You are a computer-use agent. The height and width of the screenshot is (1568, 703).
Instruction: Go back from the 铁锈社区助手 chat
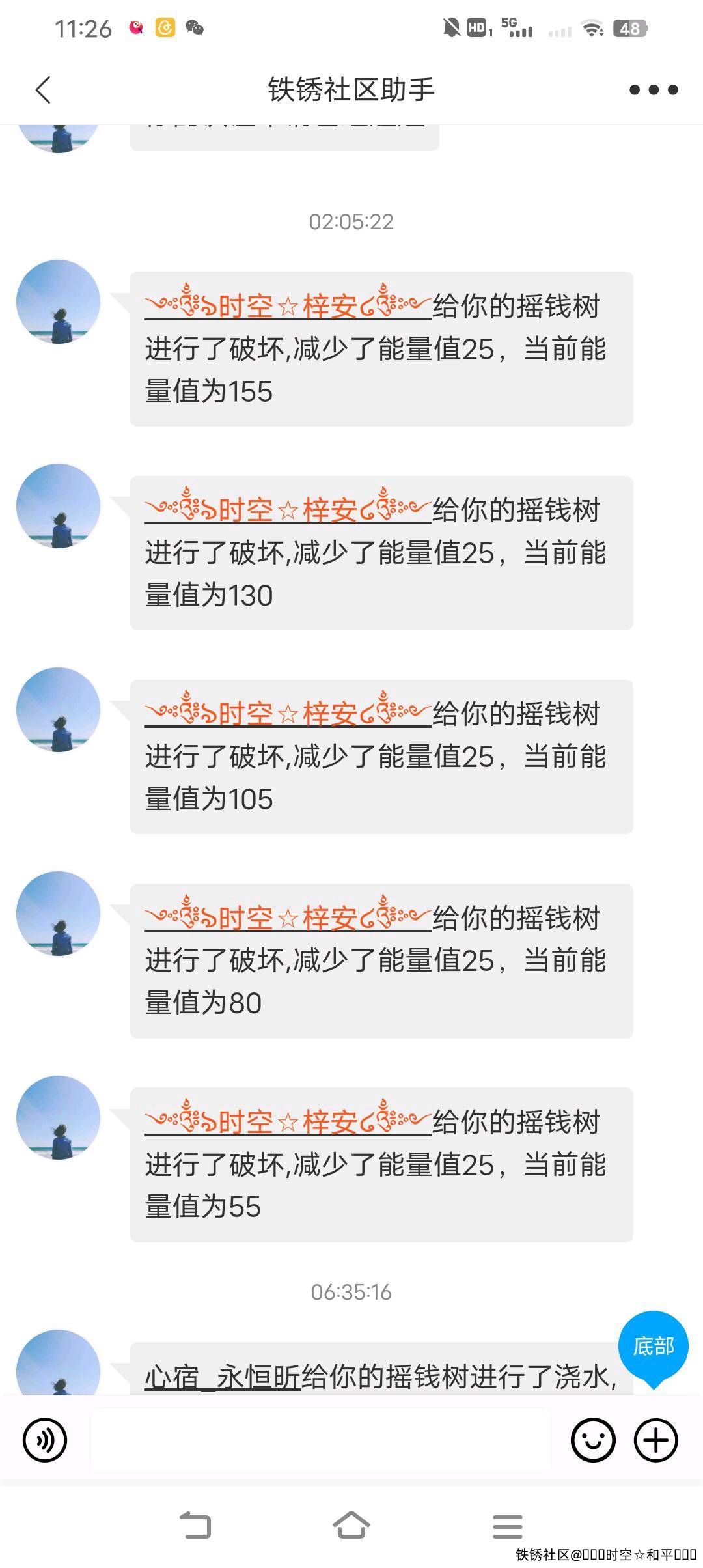(43, 90)
